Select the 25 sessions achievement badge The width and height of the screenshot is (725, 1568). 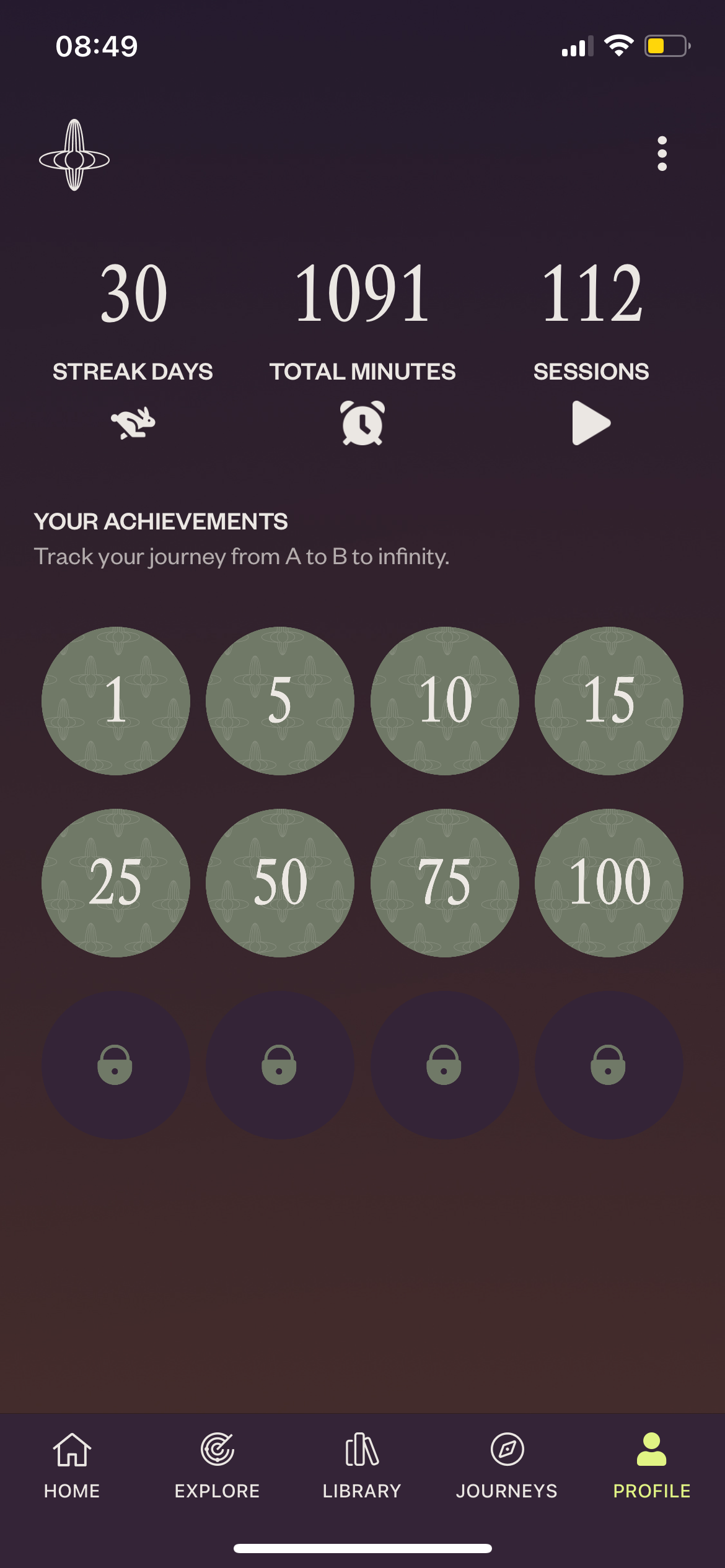tap(116, 882)
